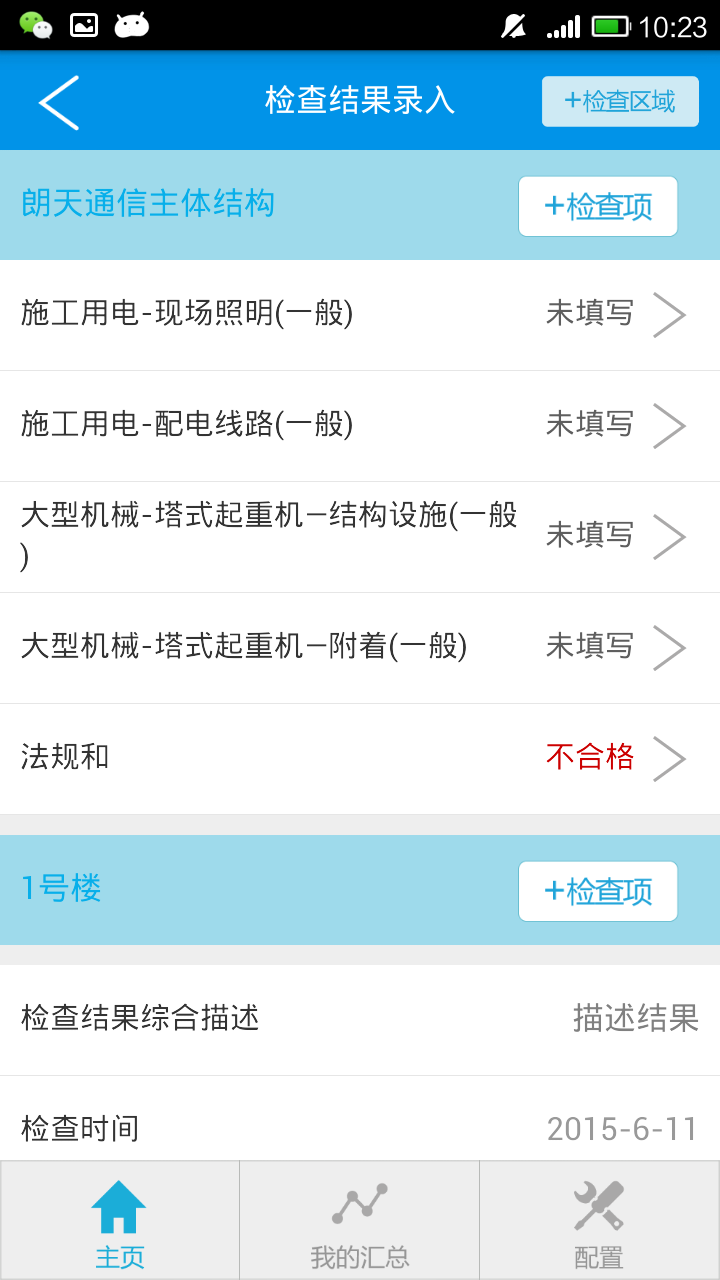
Task: Add 检查项 under 1号楼
Action: [598, 891]
